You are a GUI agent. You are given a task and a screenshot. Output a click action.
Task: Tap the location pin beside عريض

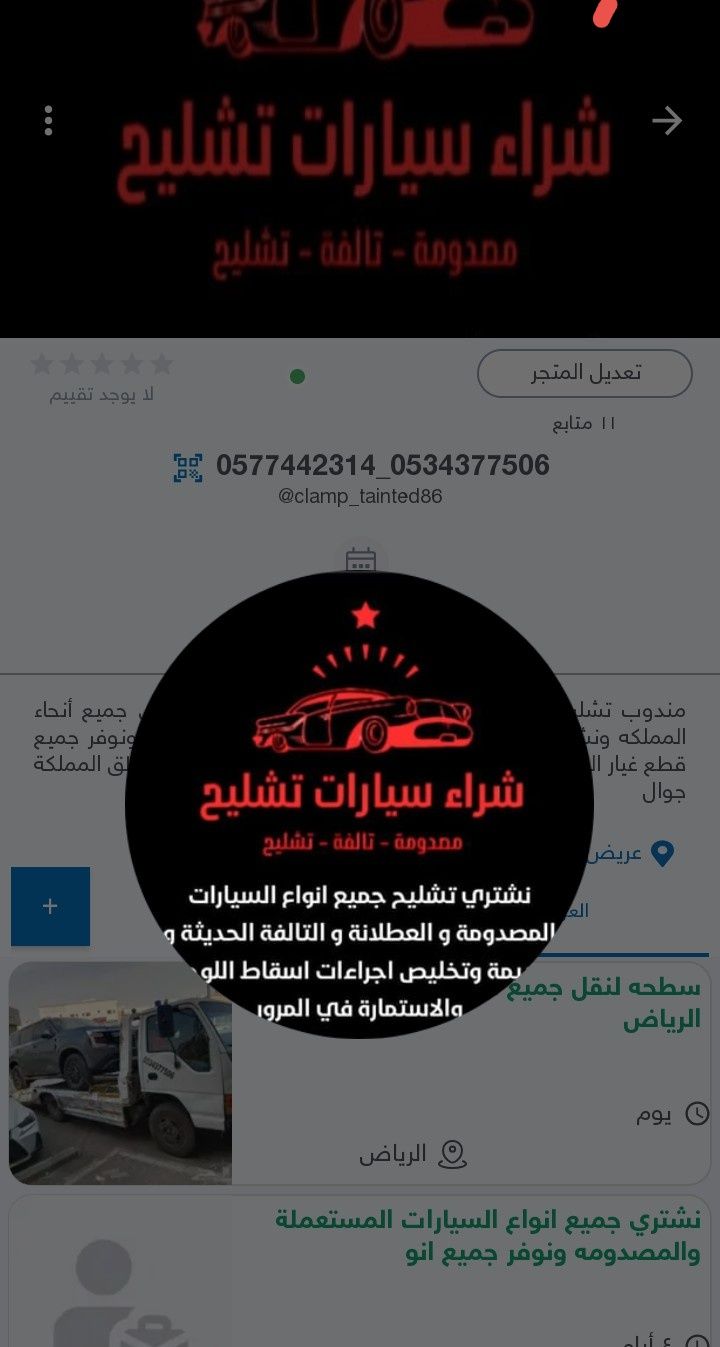click(659, 853)
